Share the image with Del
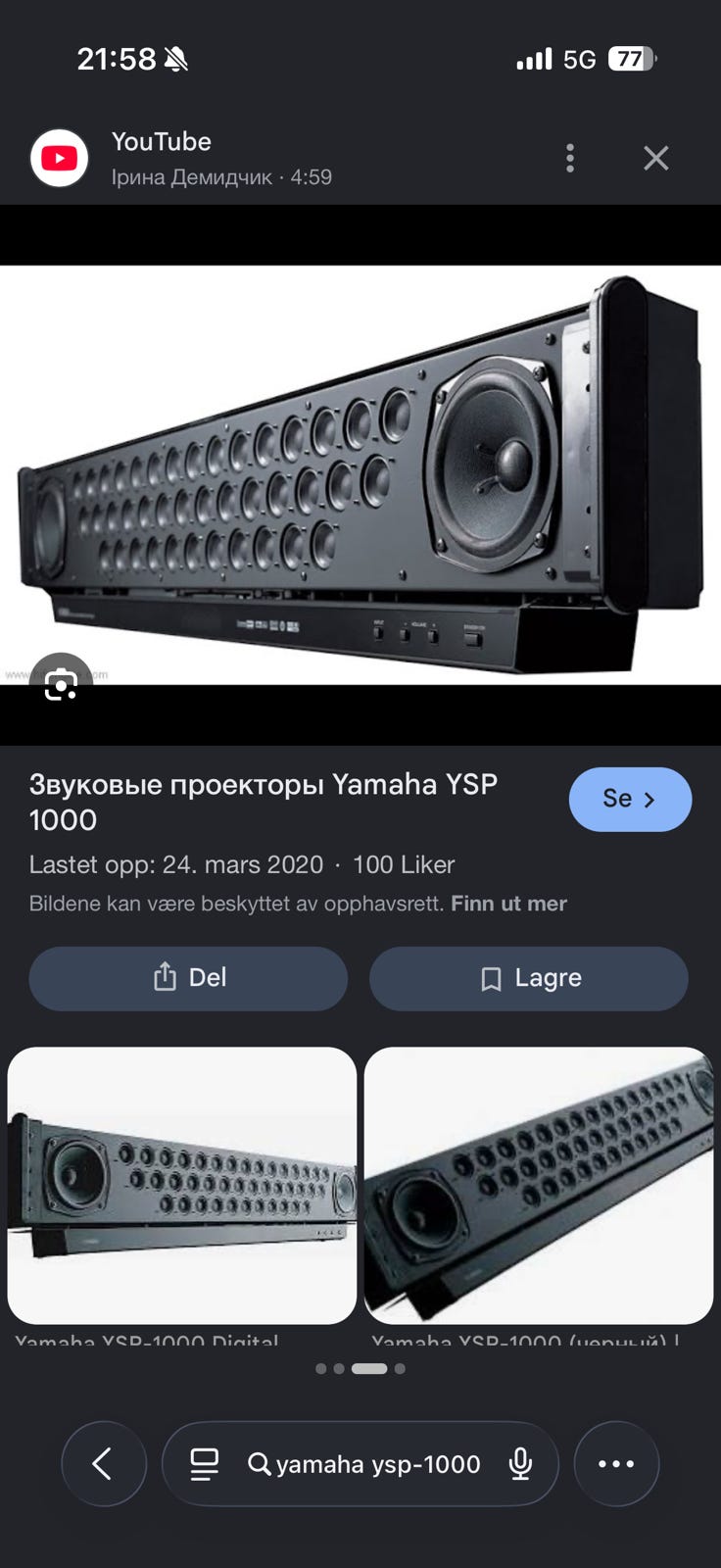The image size is (721, 1568). pos(188,978)
